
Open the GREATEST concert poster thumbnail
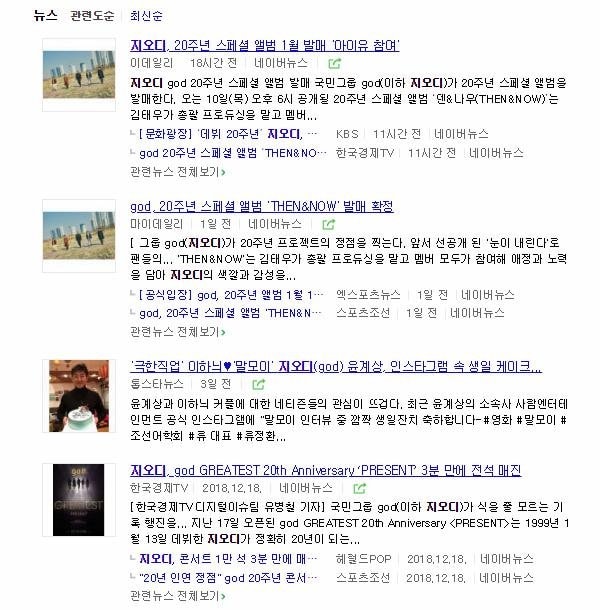79,503
